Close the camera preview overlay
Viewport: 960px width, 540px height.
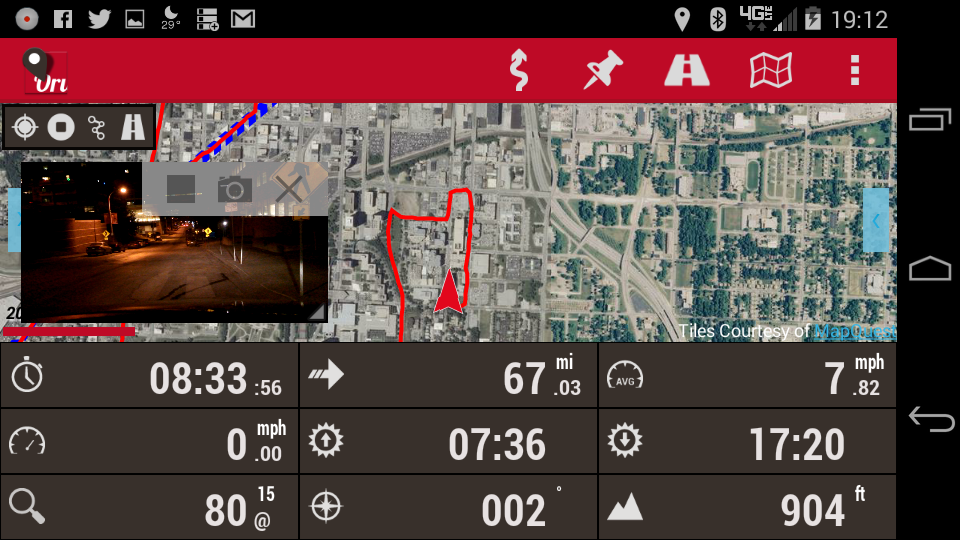tap(290, 189)
